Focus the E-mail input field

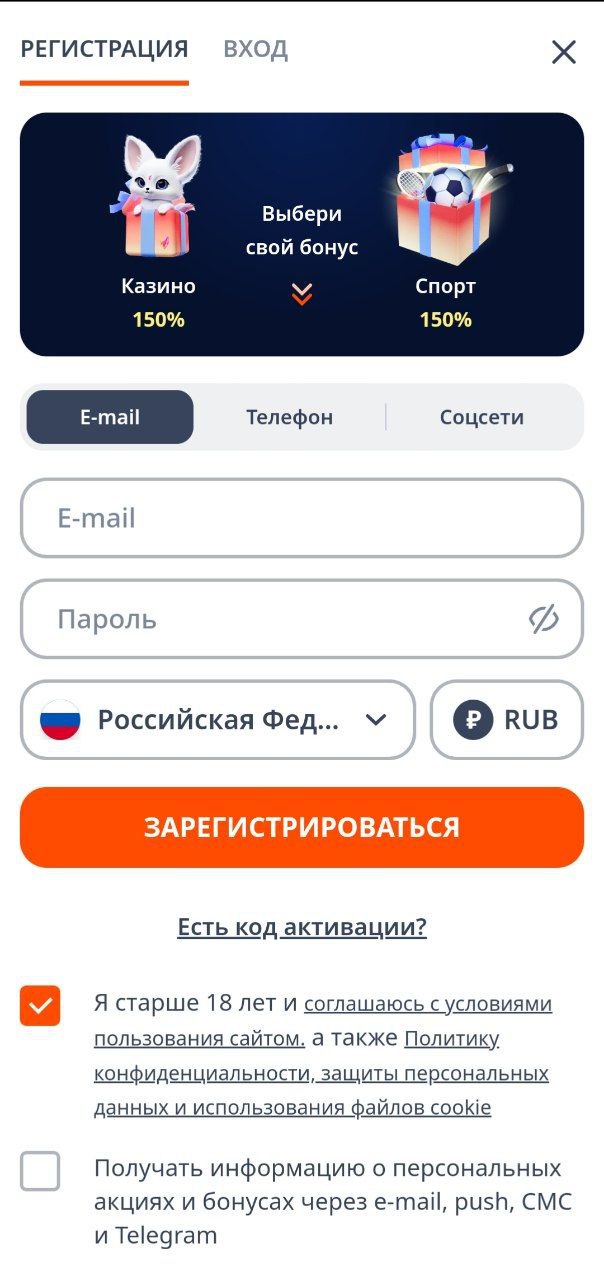pyautogui.click(x=302, y=518)
